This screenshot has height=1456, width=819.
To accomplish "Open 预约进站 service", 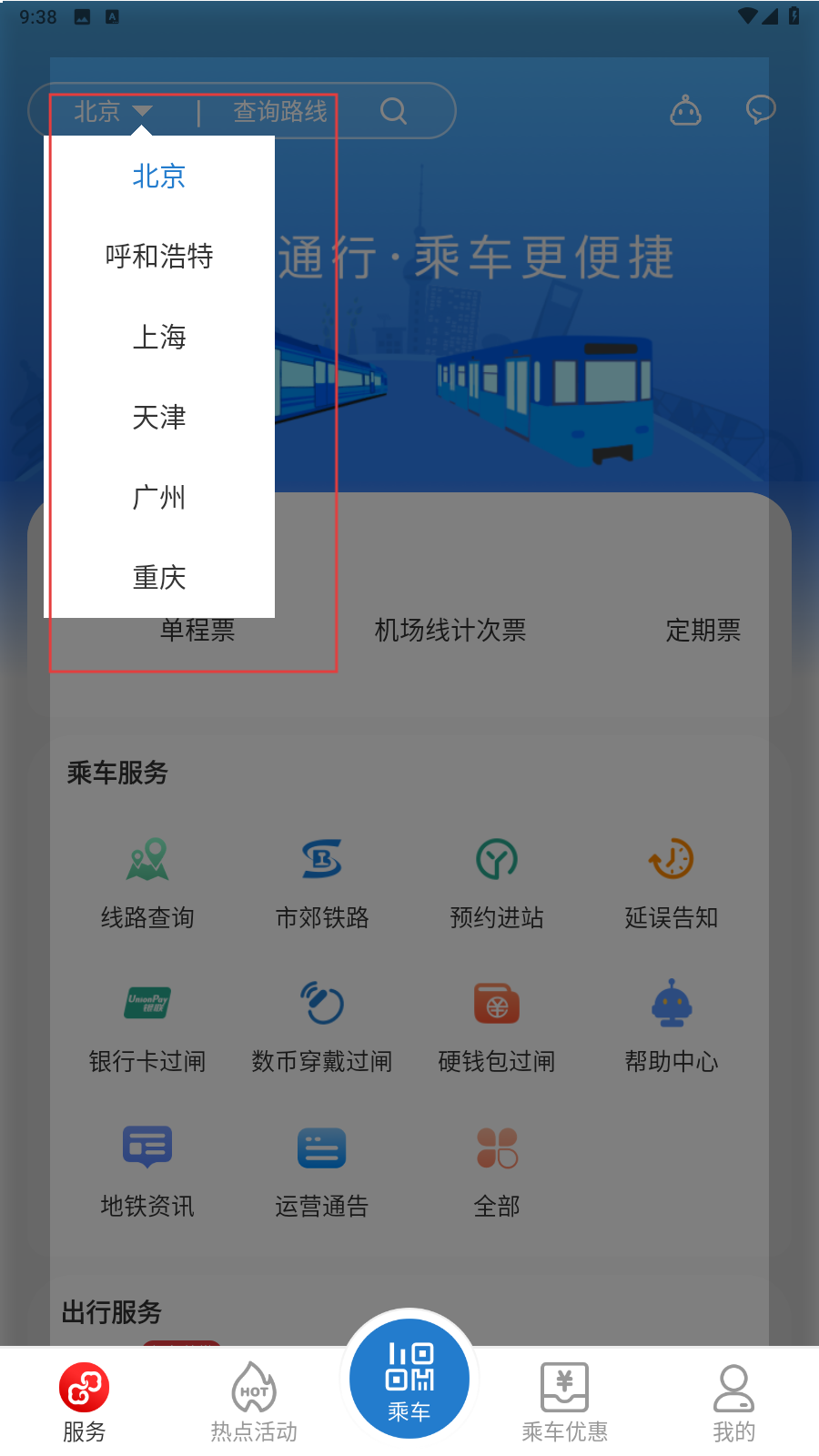I will pyautogui.click(x=497, y=881).
